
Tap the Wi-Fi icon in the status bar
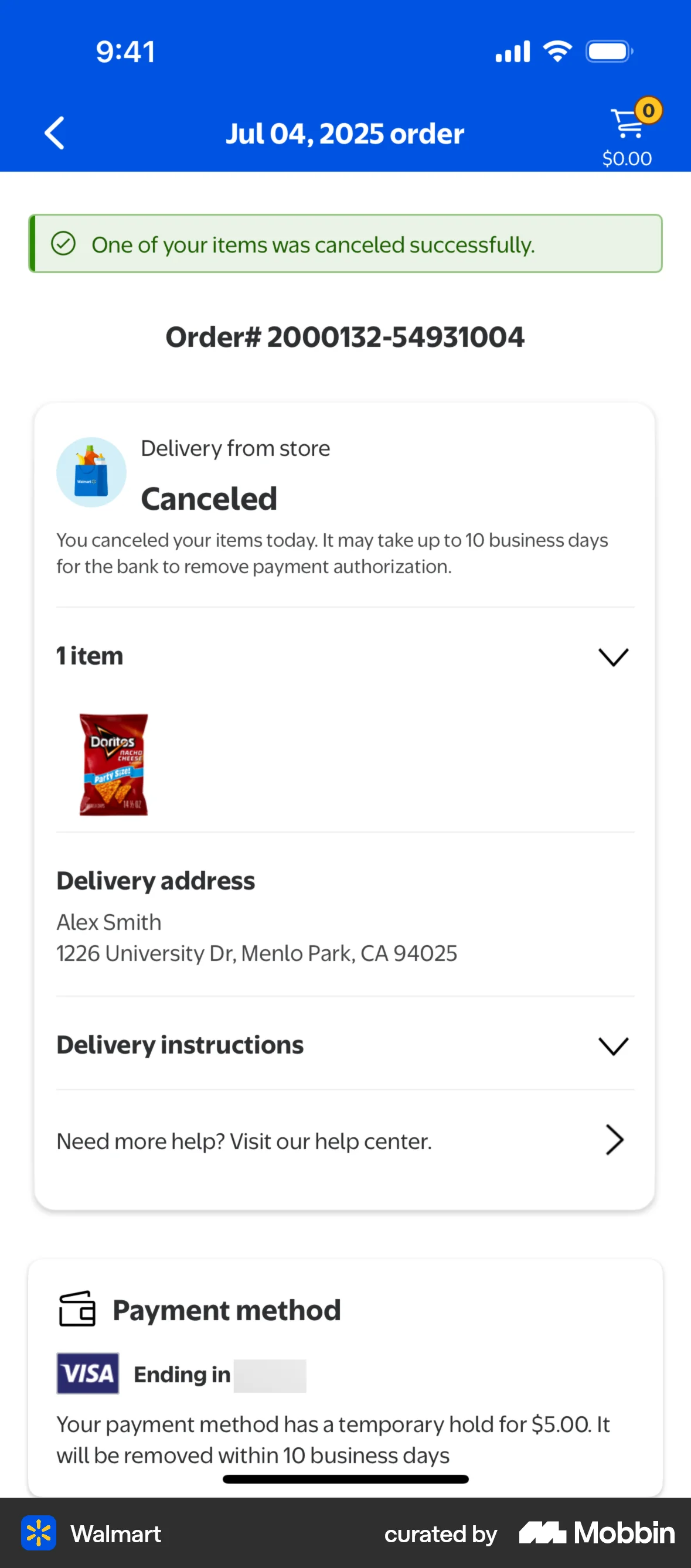[556, 50]
